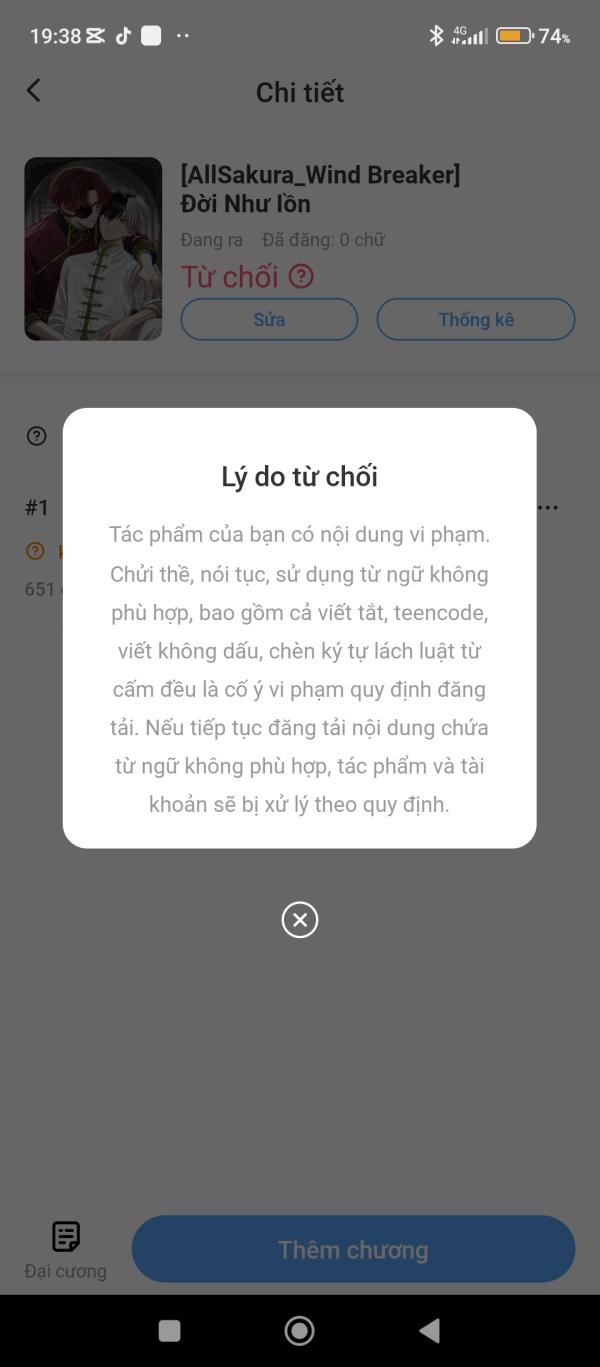600x1367 pixels.
Task: Tap the system home button
Action: 299,1330
